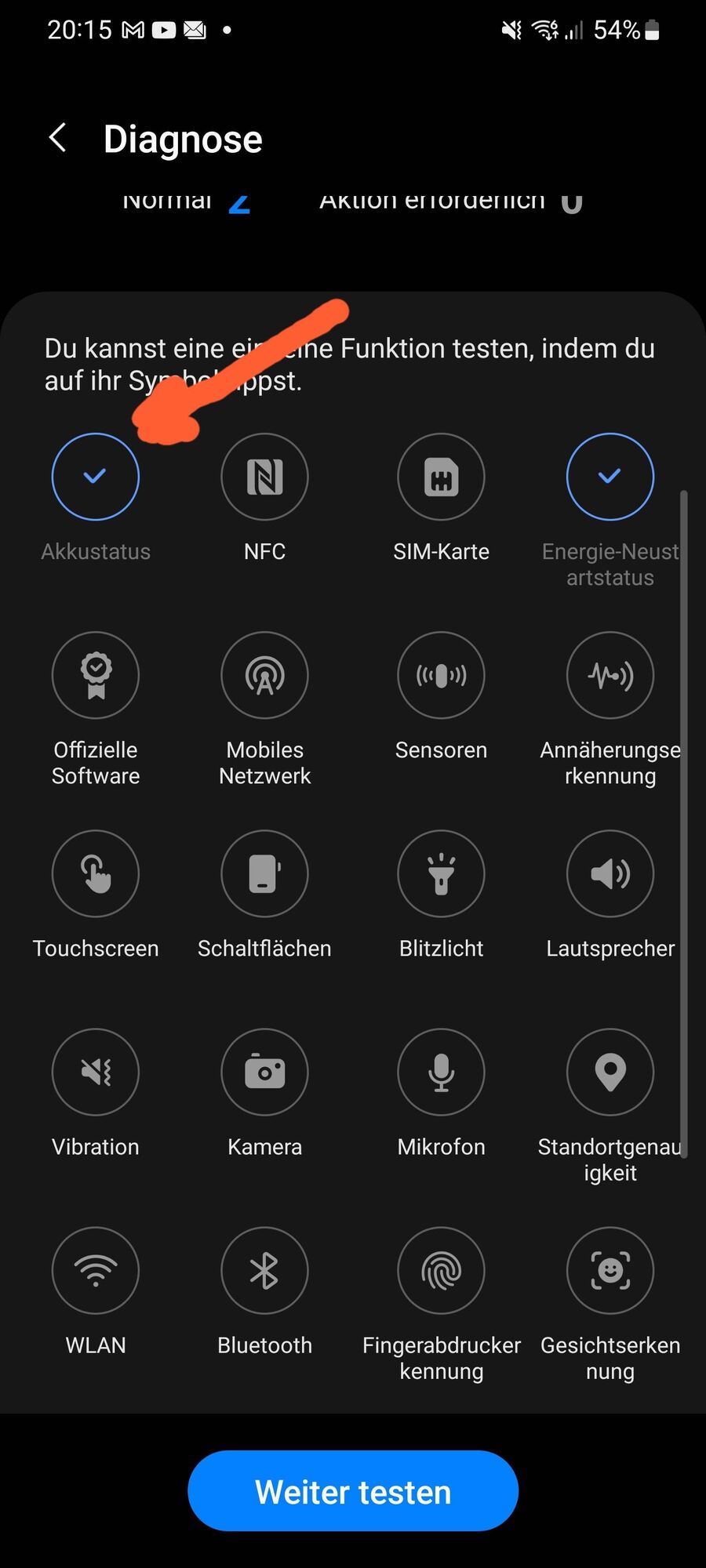
Task: Open the Kamera diagnostic
Action: point(264,1073)
